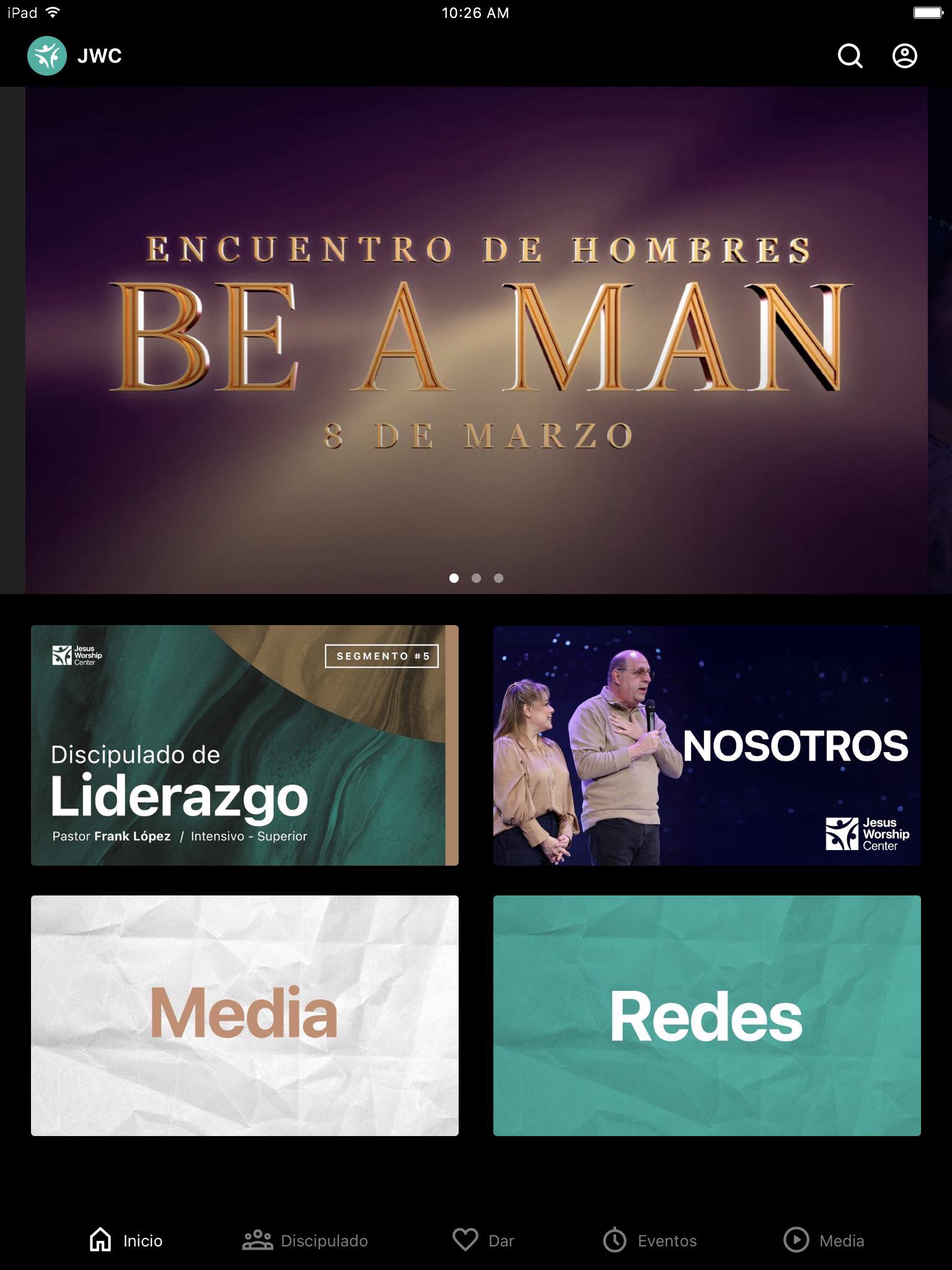The width and height of the screenshot is (952, 1270).
Task: Switch to the Discipulado tab
Action: click(x=305, y=1240)
